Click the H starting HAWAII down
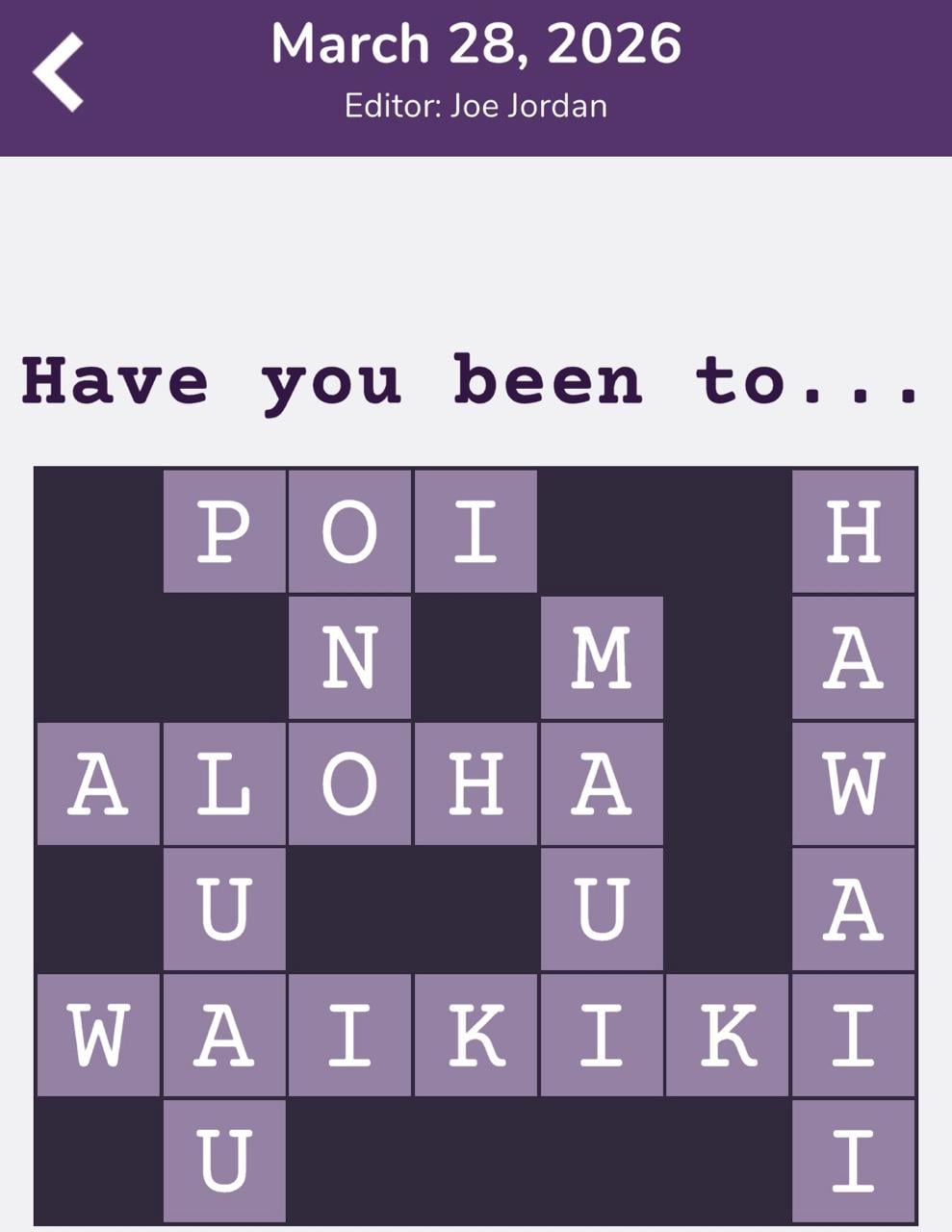 point(852,529)
